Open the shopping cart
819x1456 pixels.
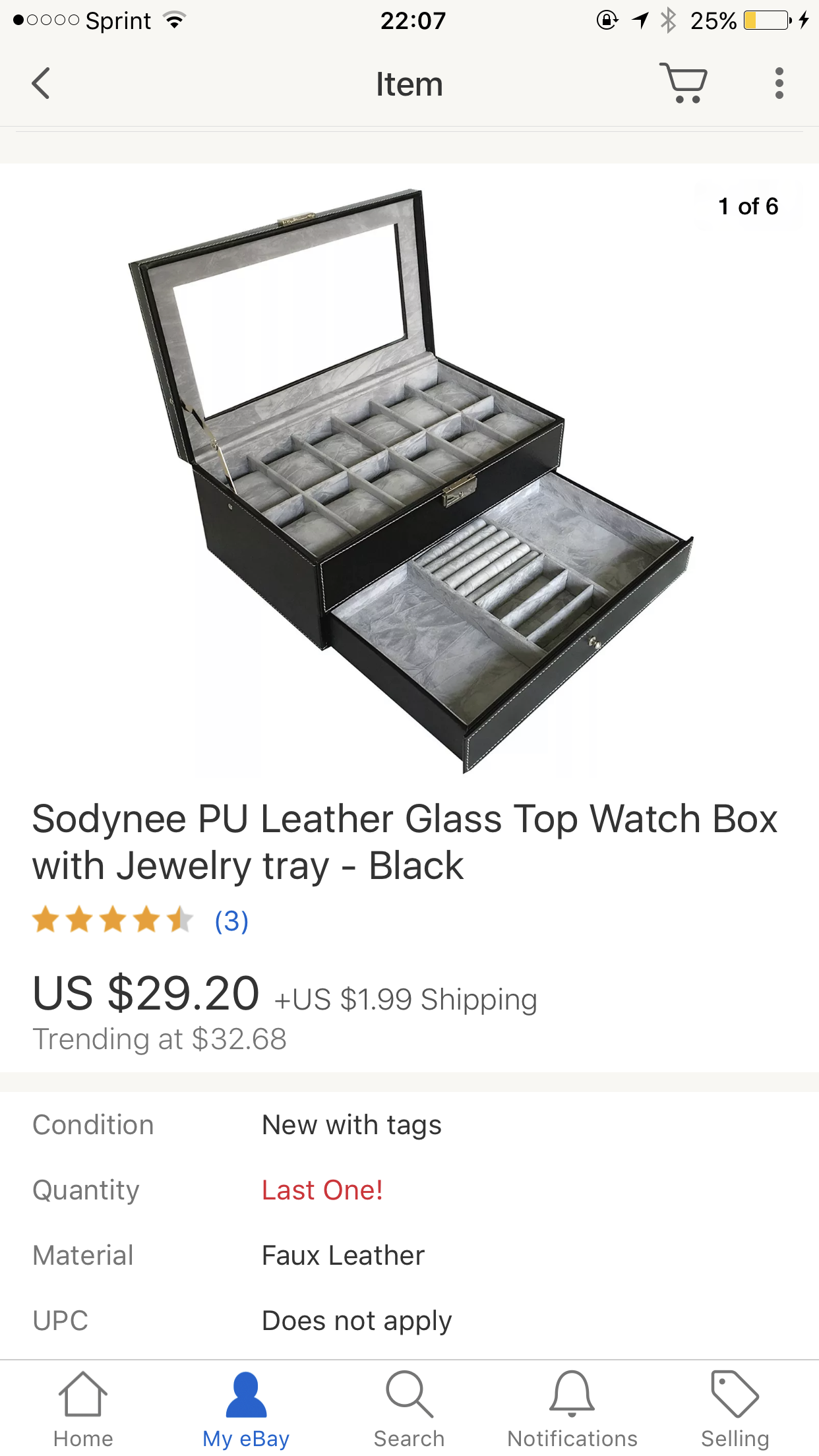point(683,83)
